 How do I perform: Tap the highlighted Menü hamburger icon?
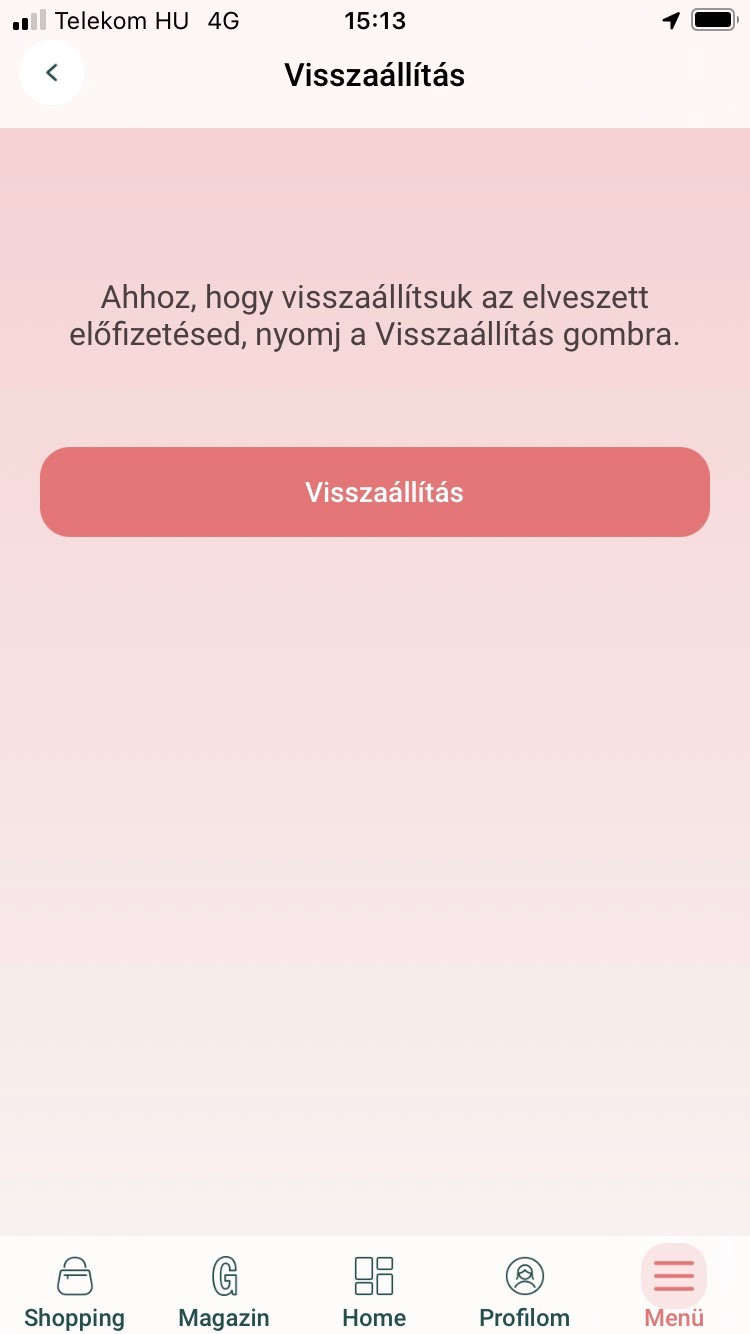pyautogui.click(x=673, y=1275)
